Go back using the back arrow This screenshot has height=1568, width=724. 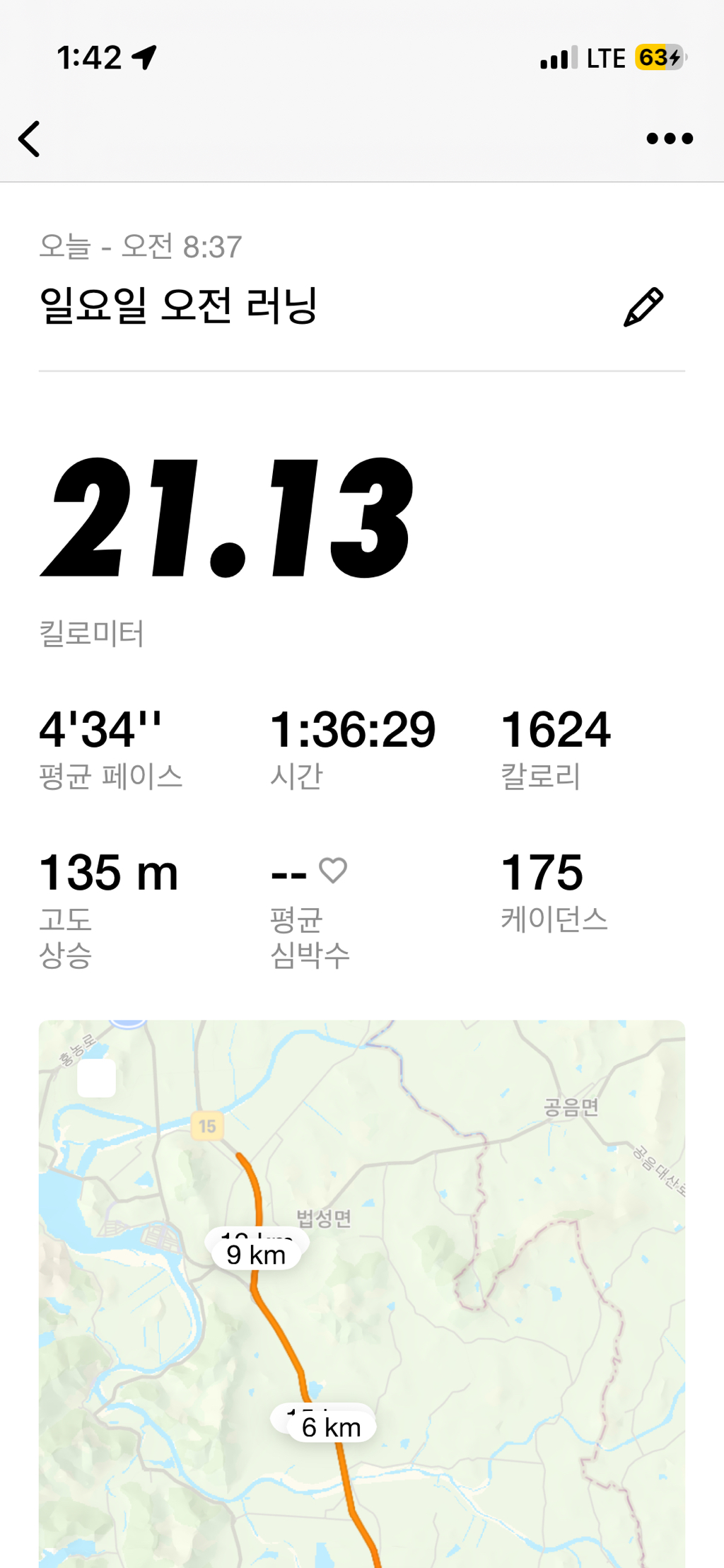[30, 139]
